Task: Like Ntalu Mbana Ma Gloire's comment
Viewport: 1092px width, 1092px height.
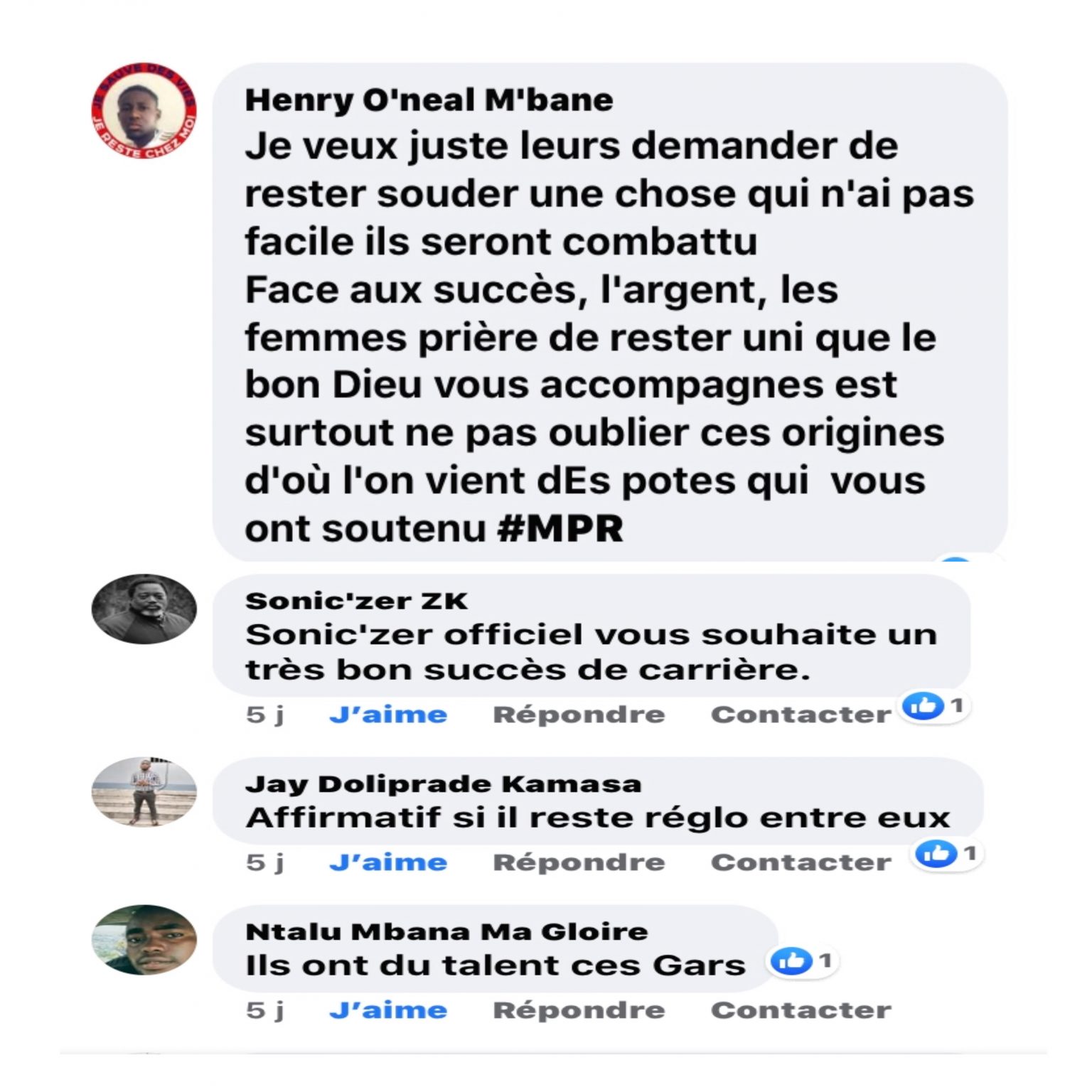Action: point(388,1010)
